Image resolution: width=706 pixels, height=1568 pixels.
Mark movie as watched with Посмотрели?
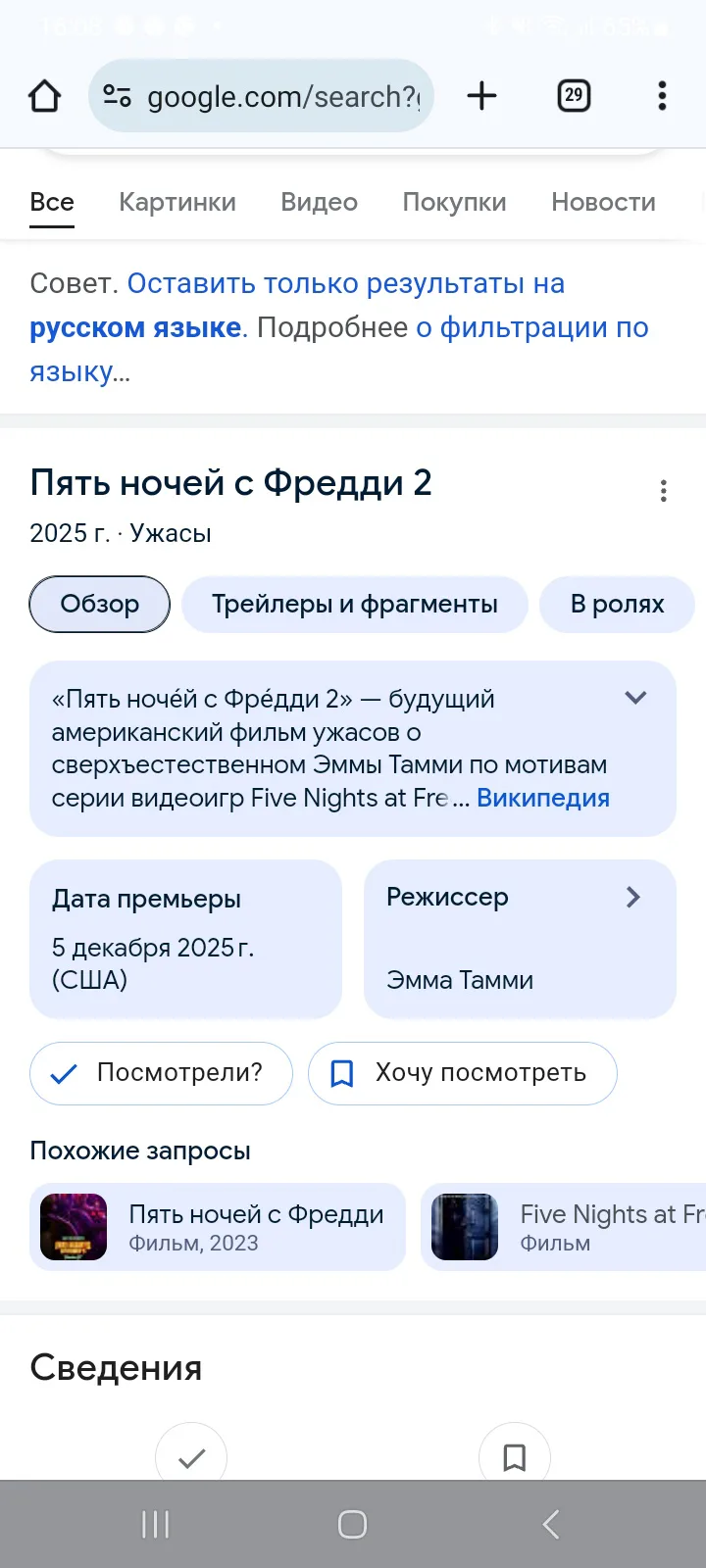(x=161, y=1073)
